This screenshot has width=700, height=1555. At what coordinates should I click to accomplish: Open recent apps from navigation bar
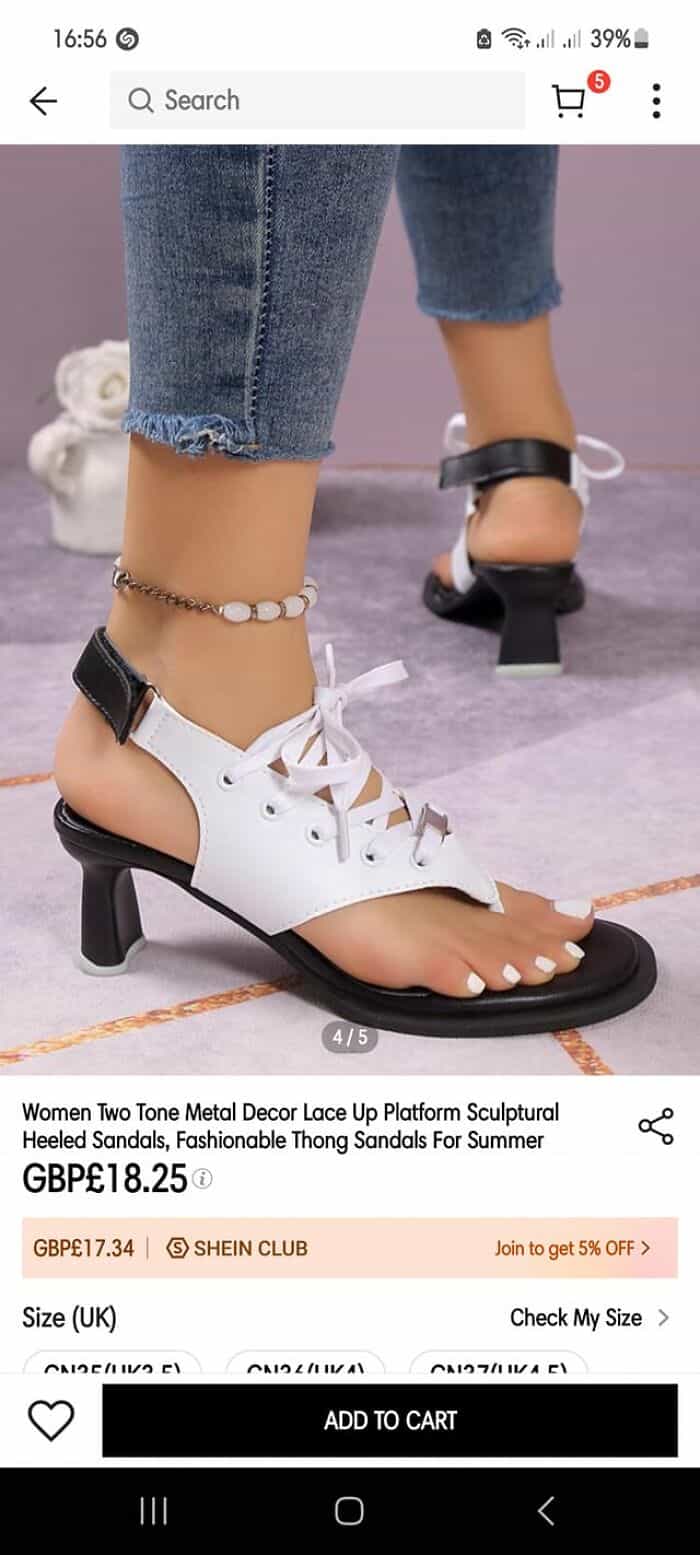click(153, 1511)
